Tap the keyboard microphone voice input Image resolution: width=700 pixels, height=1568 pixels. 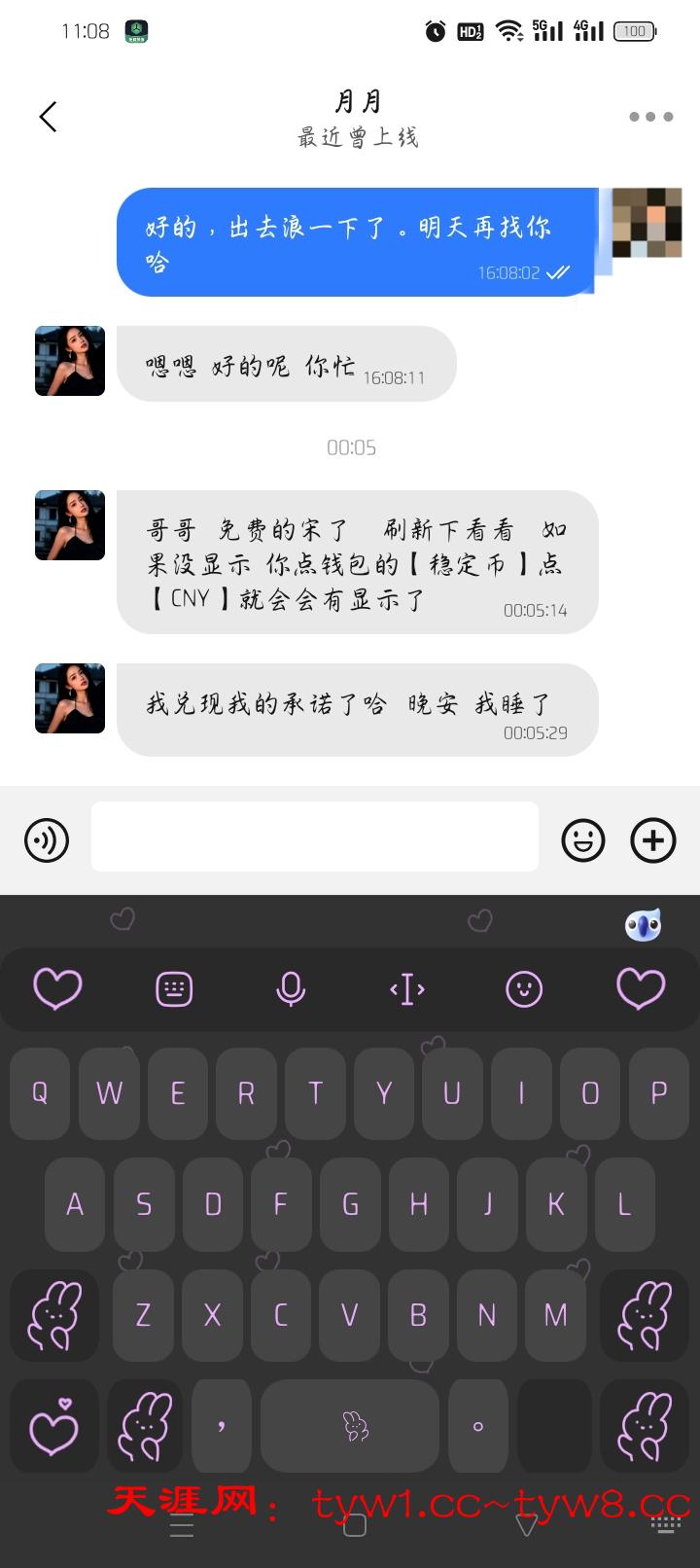pyautogui.click(x=291, y=989)
